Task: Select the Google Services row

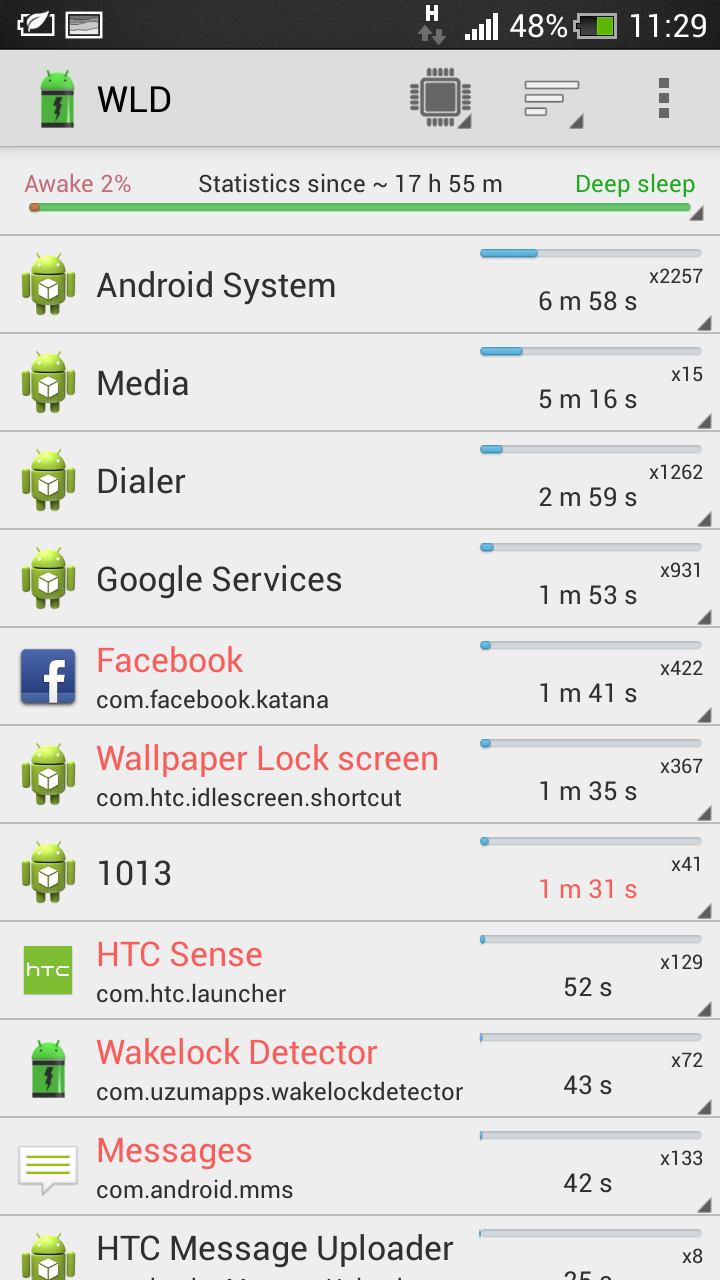Action: (360, 579)
